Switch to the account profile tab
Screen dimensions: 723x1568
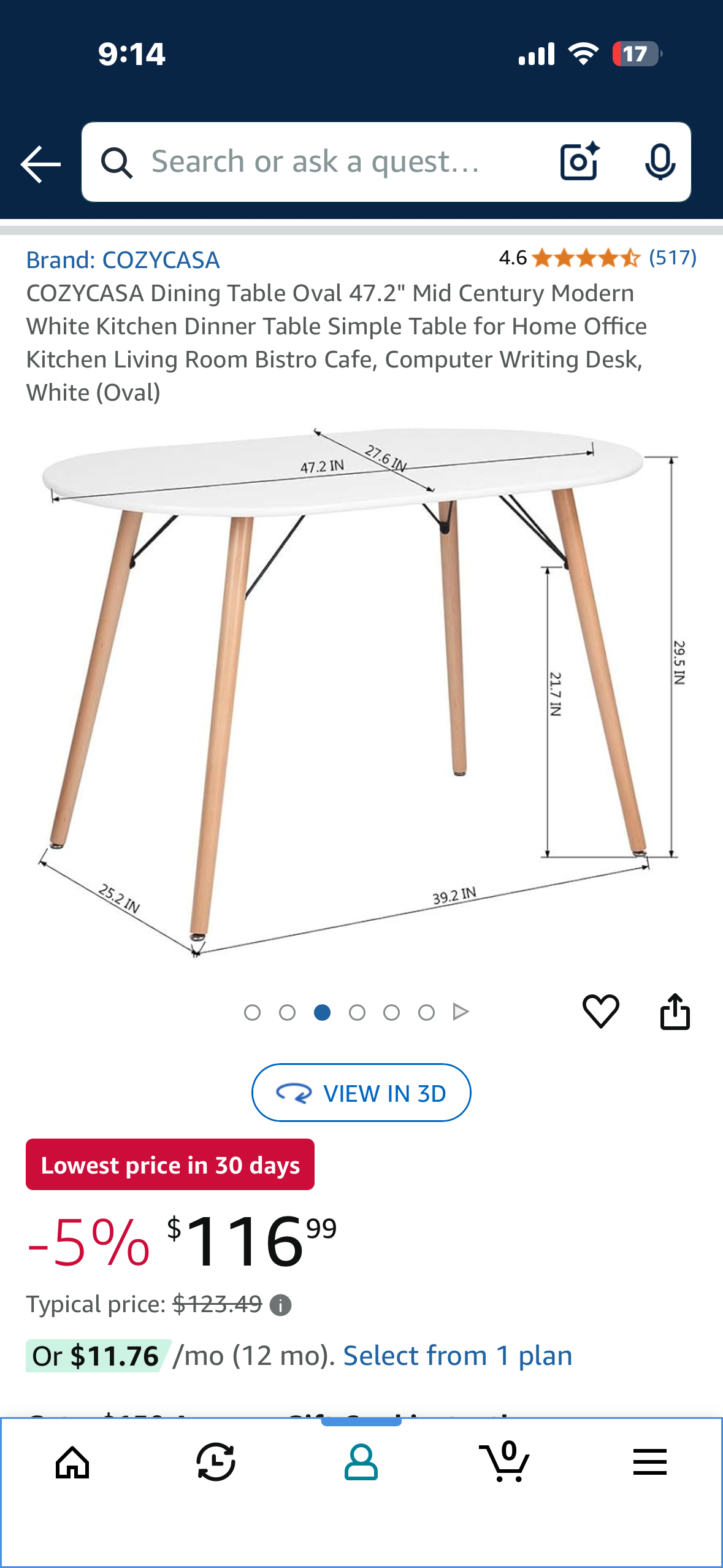click(x=361, y=1462)
